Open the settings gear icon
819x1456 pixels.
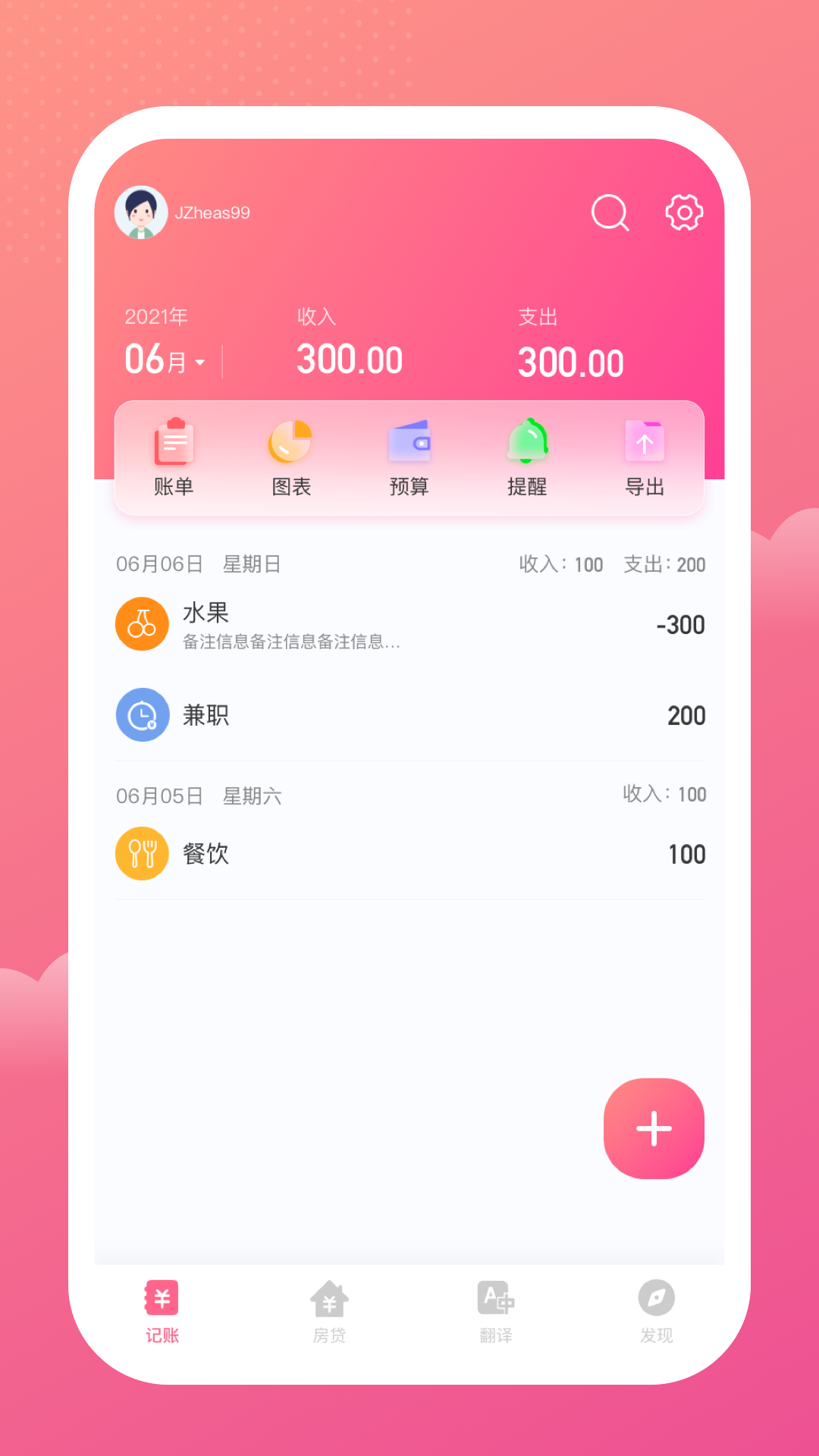point(683,213)
